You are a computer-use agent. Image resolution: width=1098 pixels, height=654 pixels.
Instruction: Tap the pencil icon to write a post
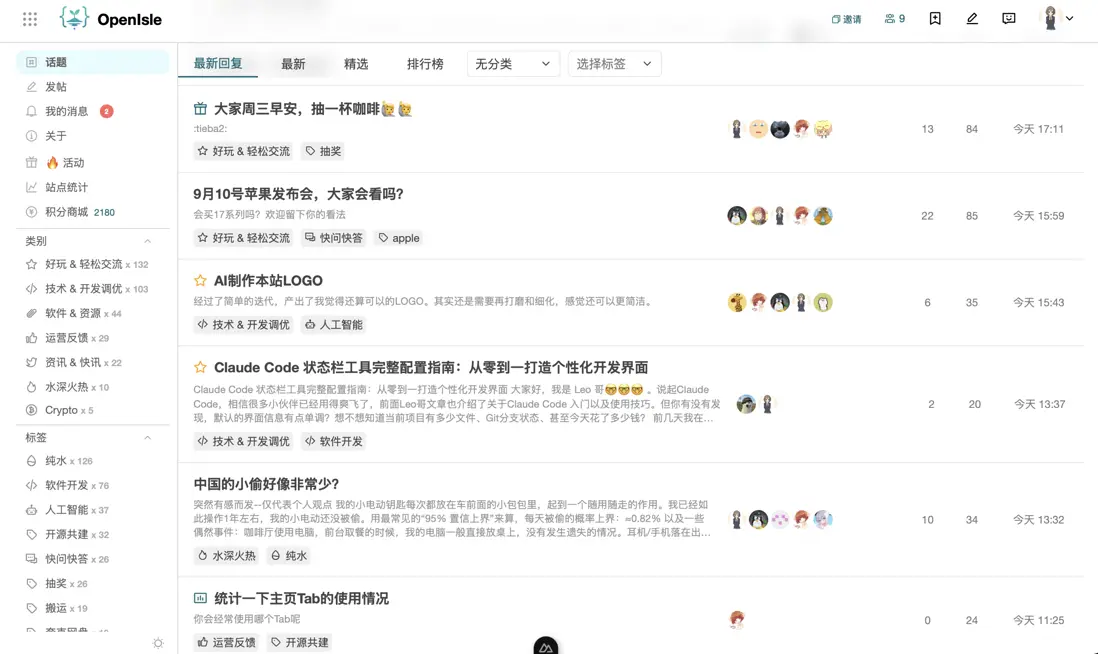click(972, 19)
